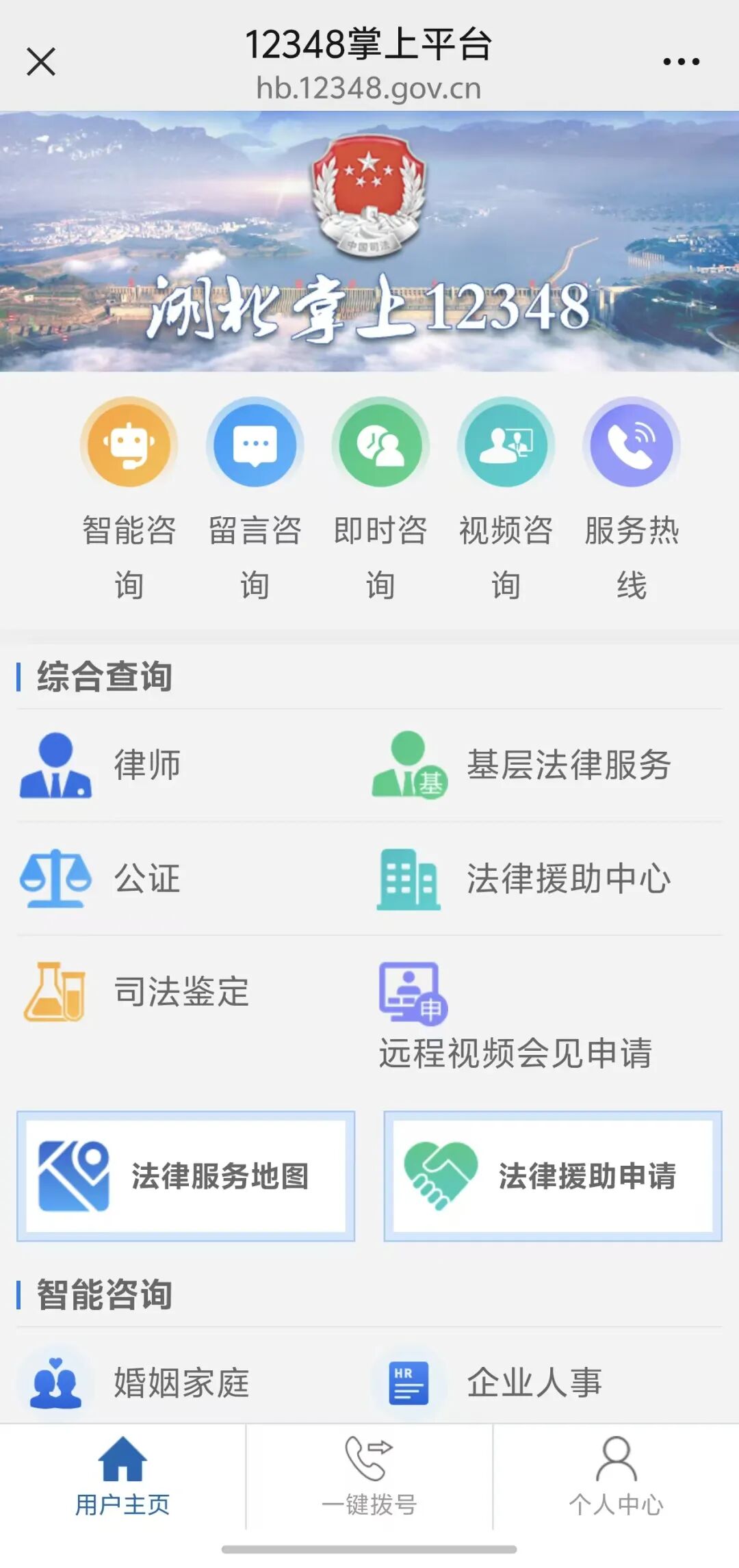Switch to the 个人中心 tab
The width and height of the screenshot is (739, 1568).
click(x=616, y=1476)
